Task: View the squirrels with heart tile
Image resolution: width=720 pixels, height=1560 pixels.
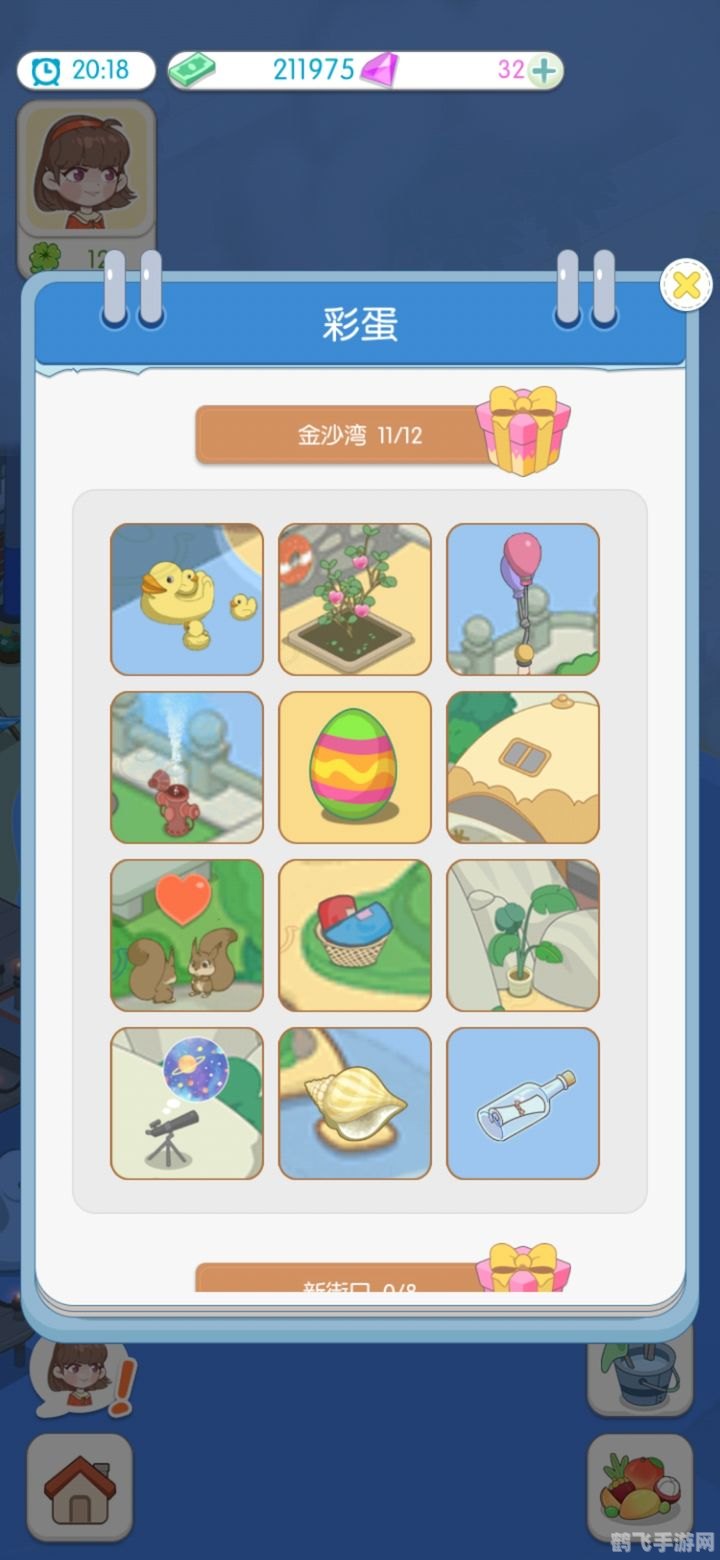Action: tap(187, 935)
